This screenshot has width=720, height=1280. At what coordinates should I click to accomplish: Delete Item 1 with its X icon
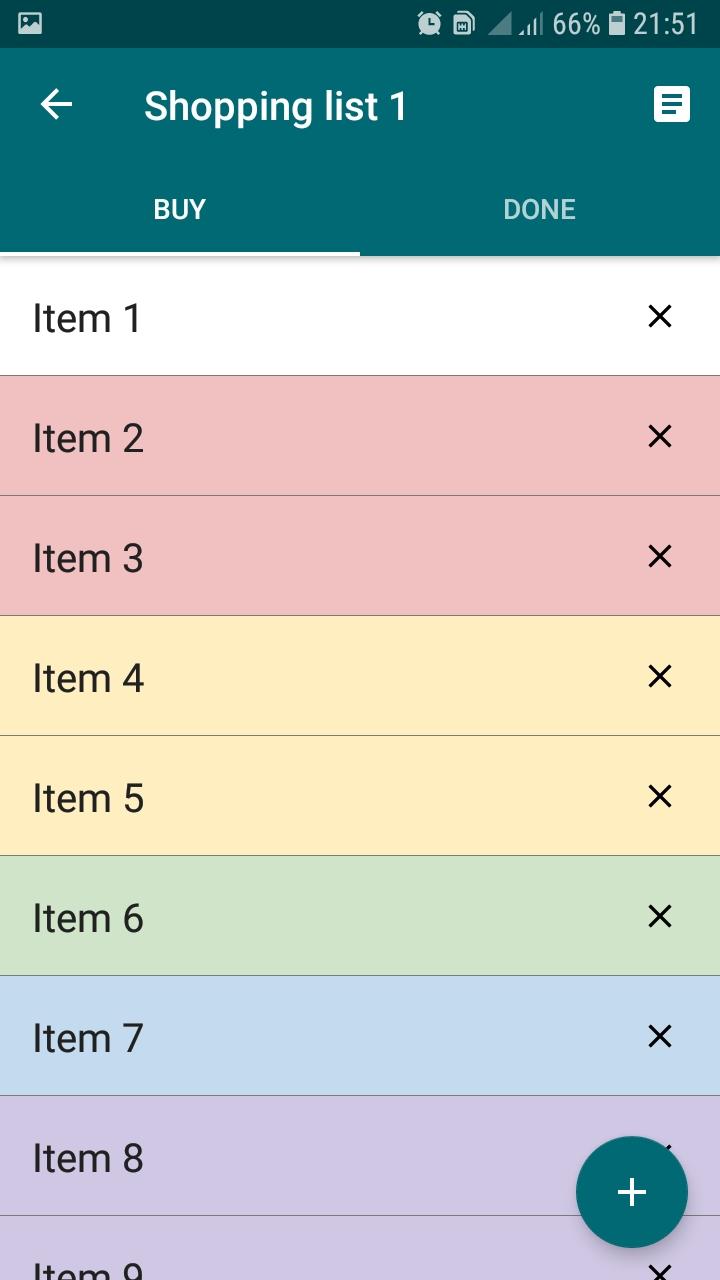[659, 316]
